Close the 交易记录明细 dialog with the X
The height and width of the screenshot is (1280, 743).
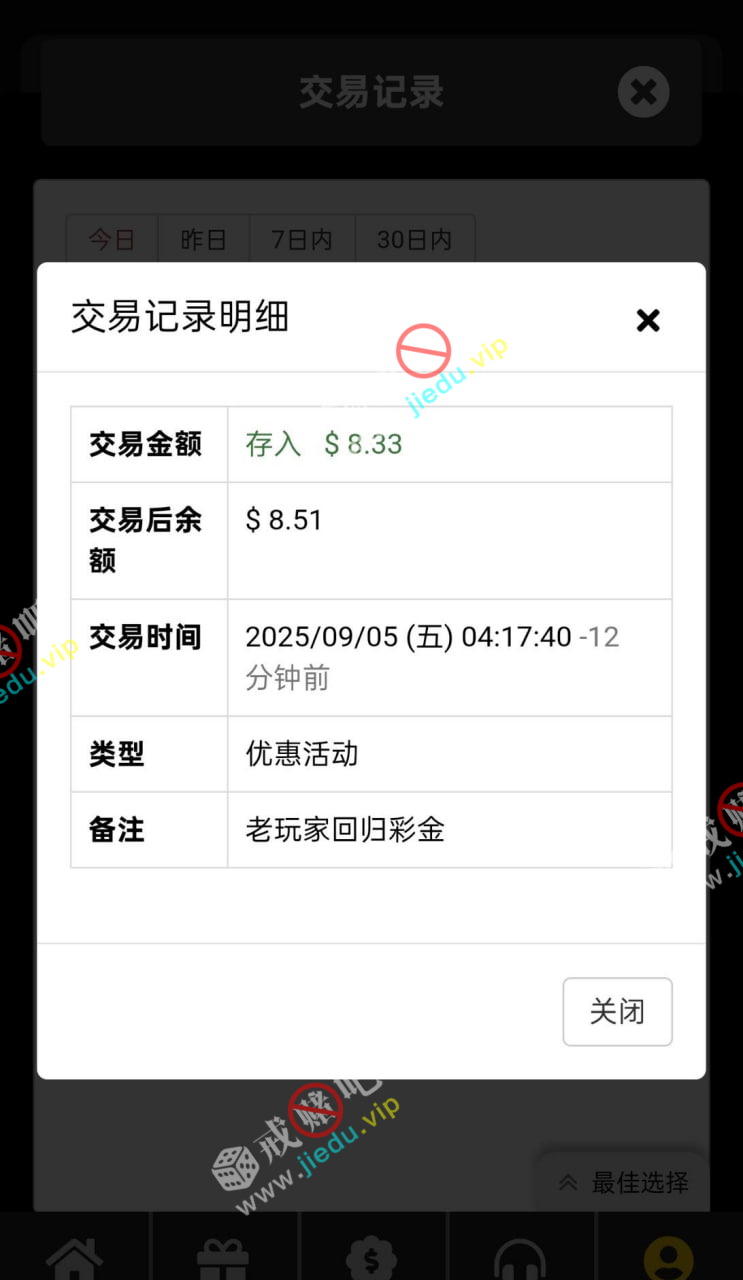pos(648,320)
